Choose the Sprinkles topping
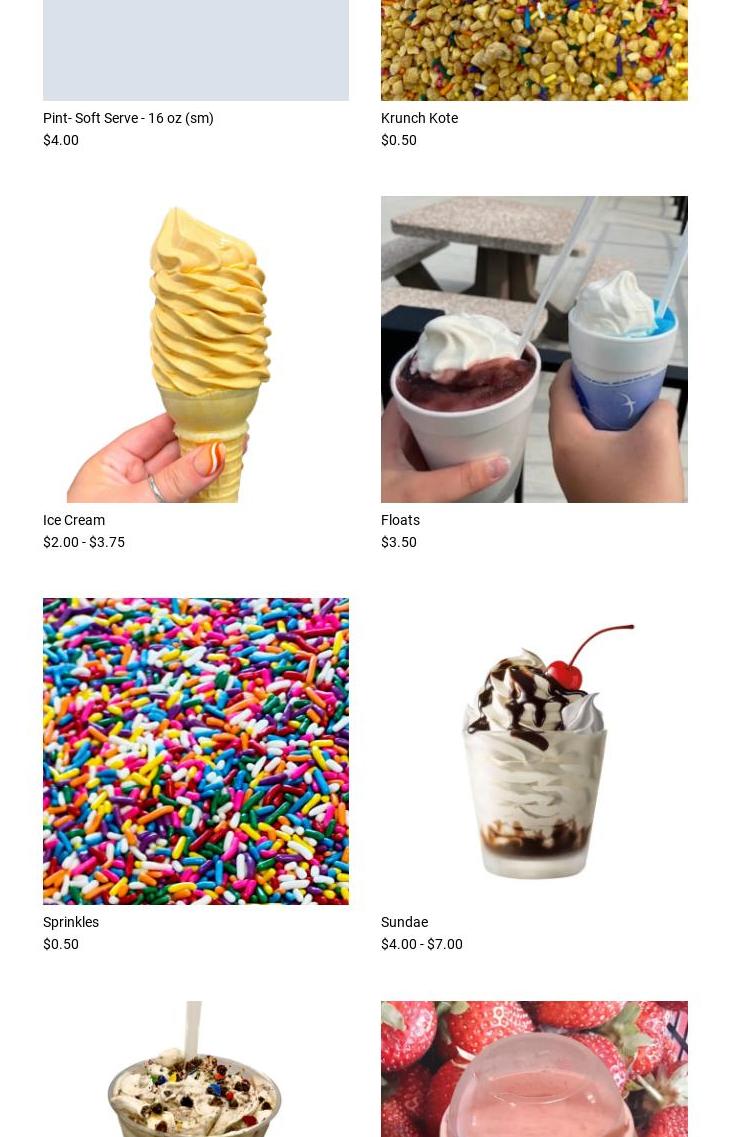730x1137 pixels. pos(196,751)
